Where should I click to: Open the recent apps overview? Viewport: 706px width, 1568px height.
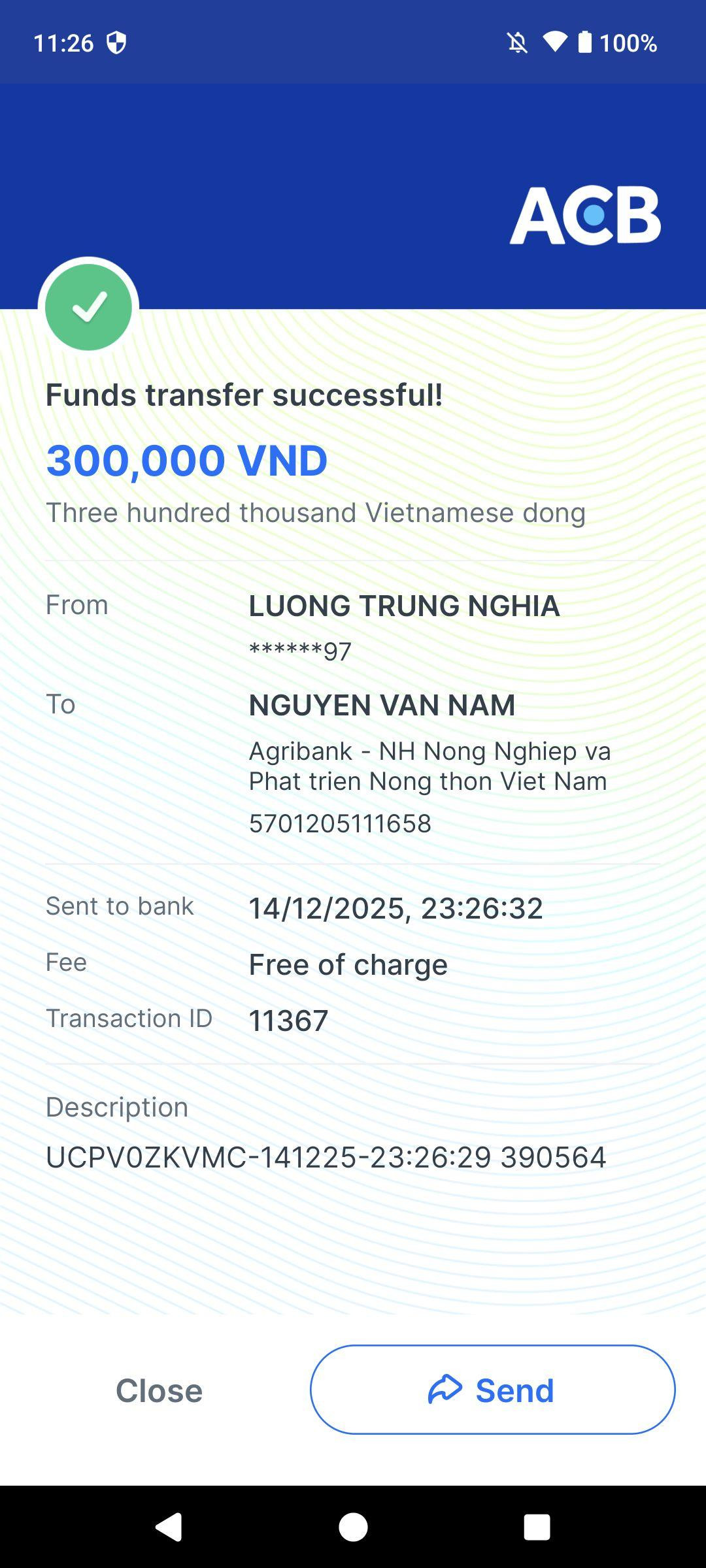tap(537, 1527)
